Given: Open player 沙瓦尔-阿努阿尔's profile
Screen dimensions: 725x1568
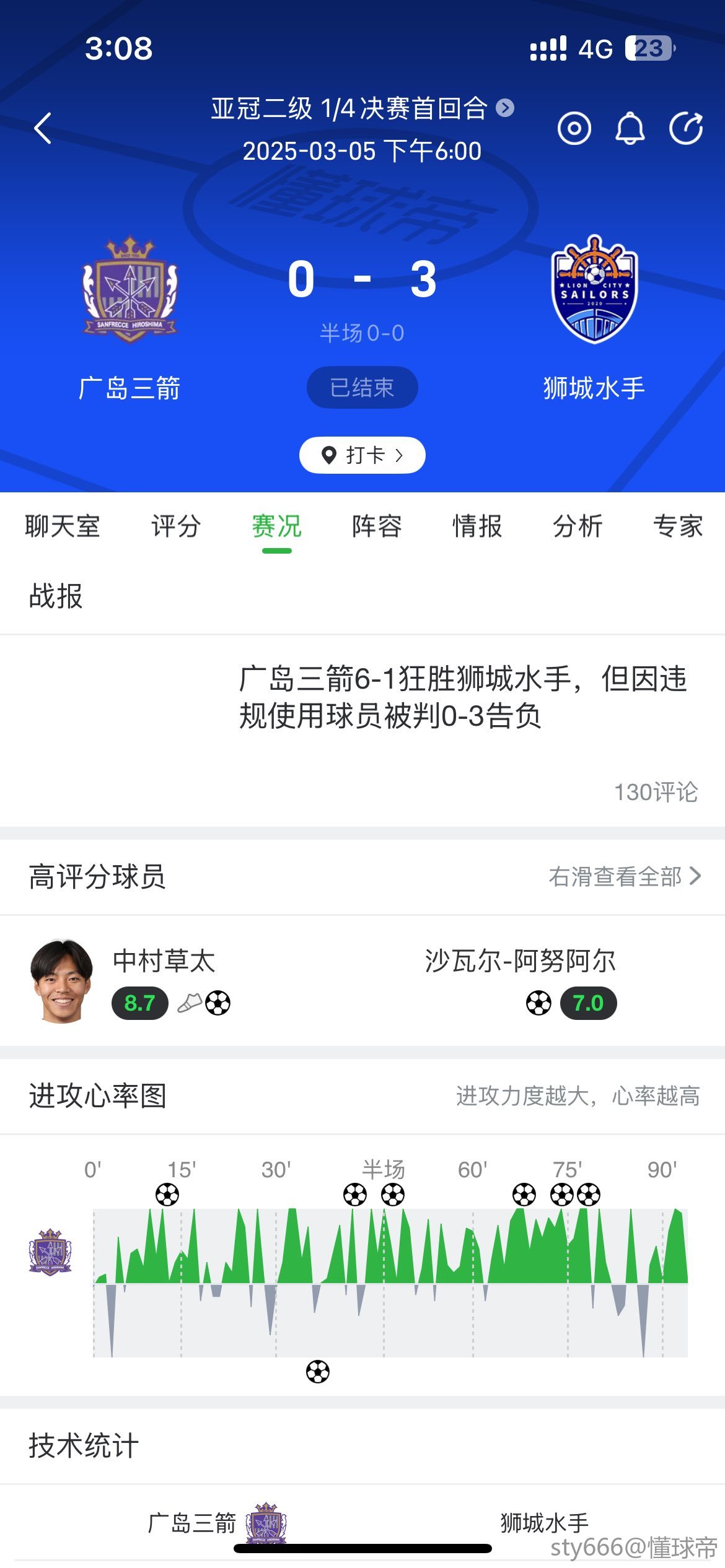Looking at the screenshot, I should [x=520, y=961].
